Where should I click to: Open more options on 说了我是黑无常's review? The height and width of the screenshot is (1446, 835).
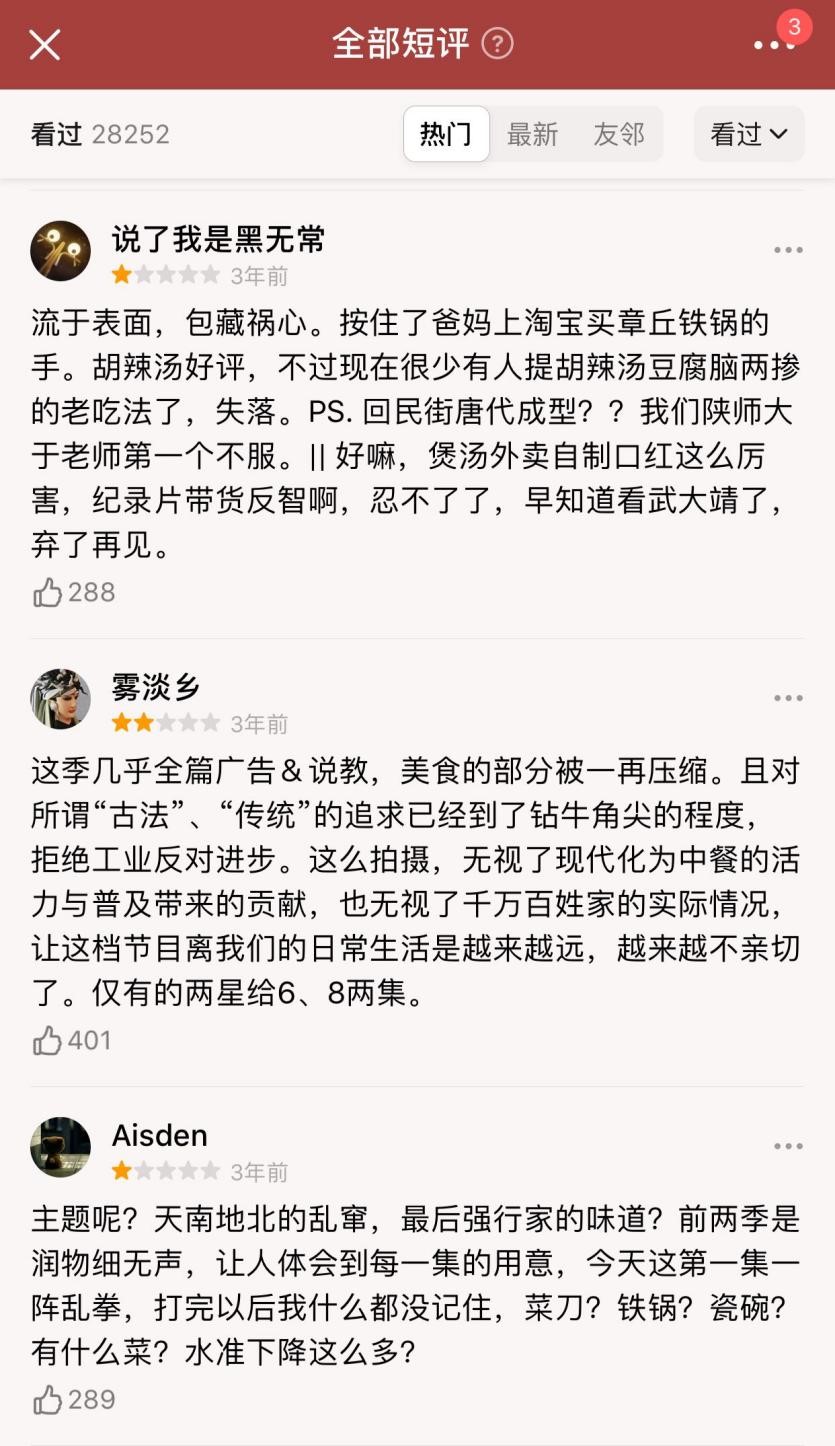(788, 250)
